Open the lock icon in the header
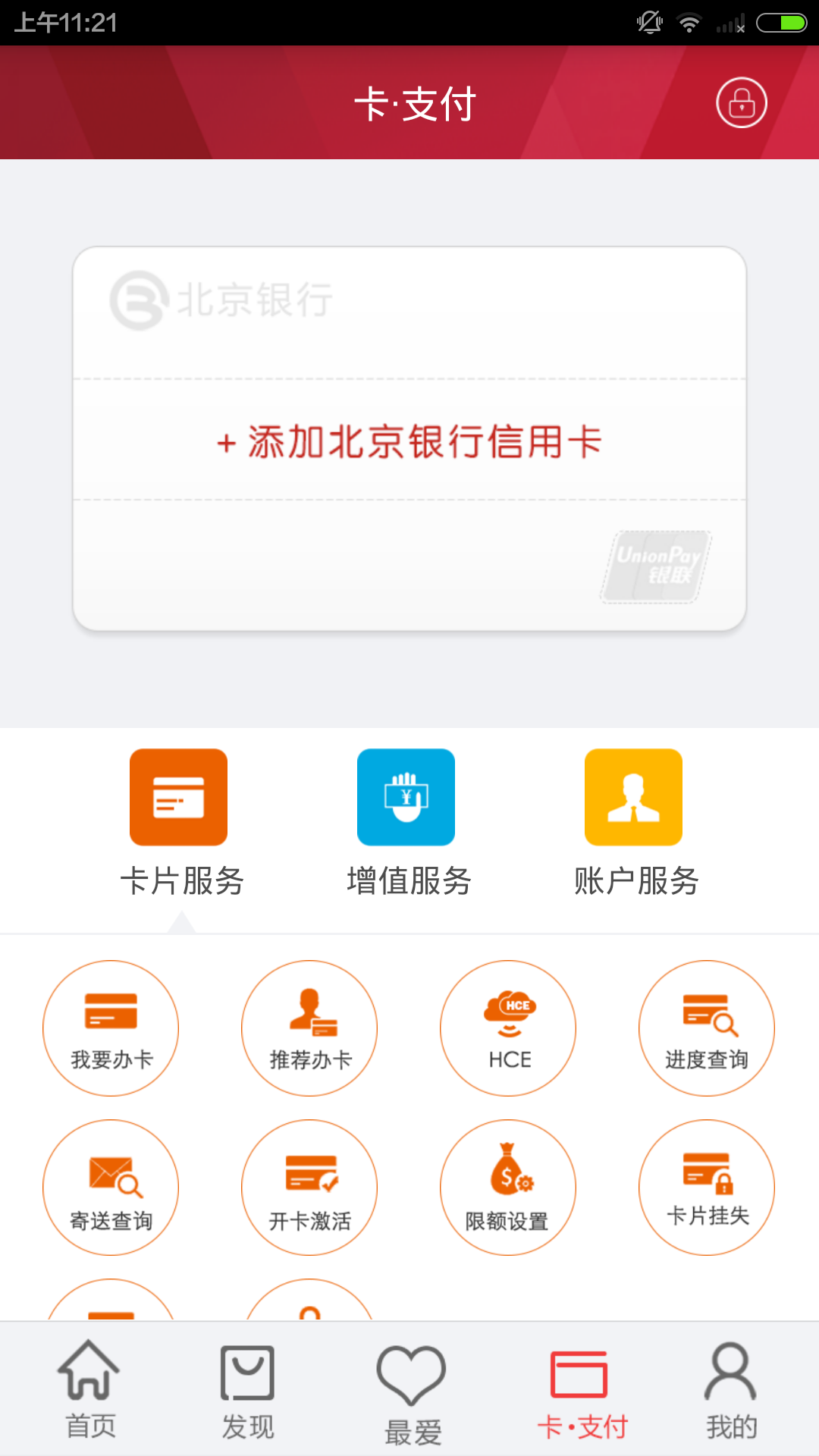Image resolution: width=819 pixels, height=1456 pixels. tap(741, 103)
